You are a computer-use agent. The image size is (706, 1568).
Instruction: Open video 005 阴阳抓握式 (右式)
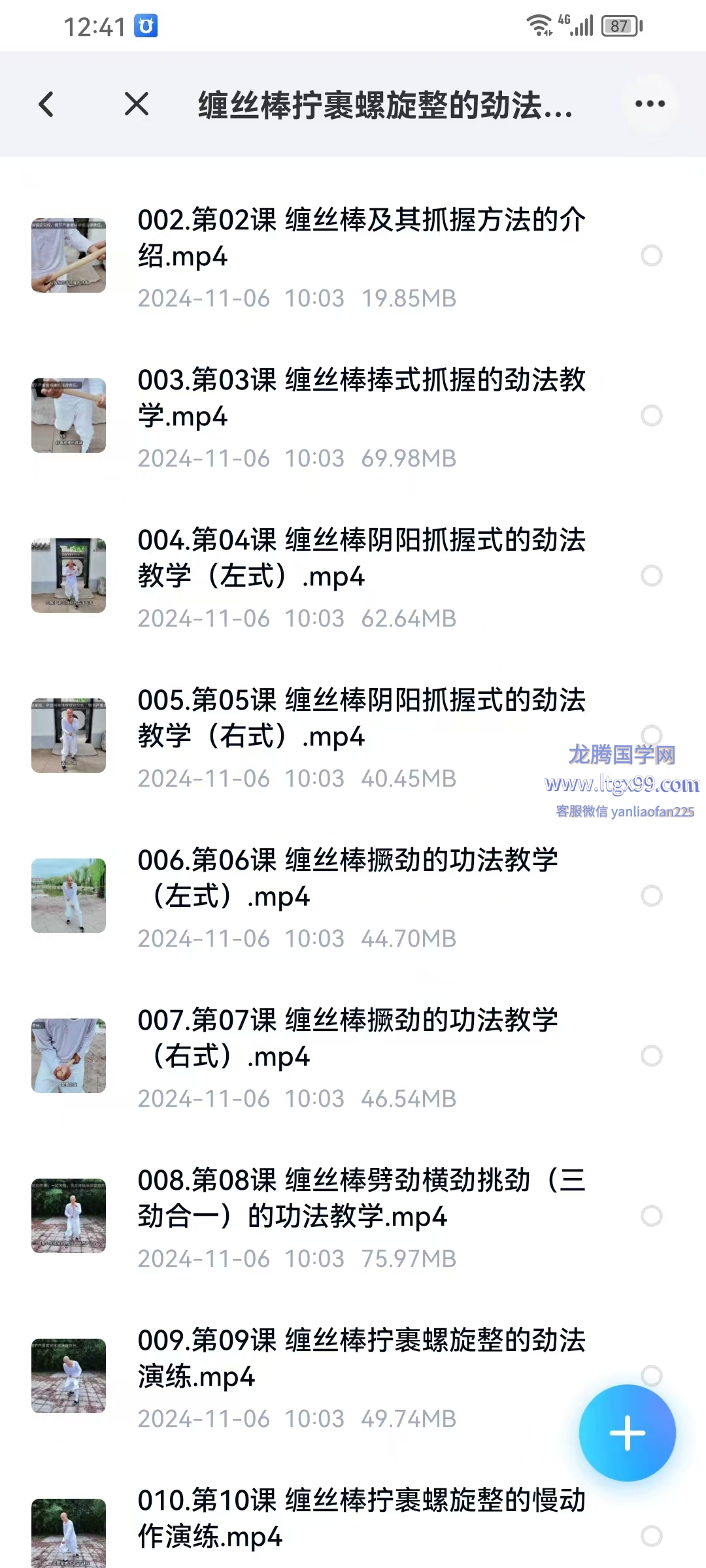pos(361,719)
